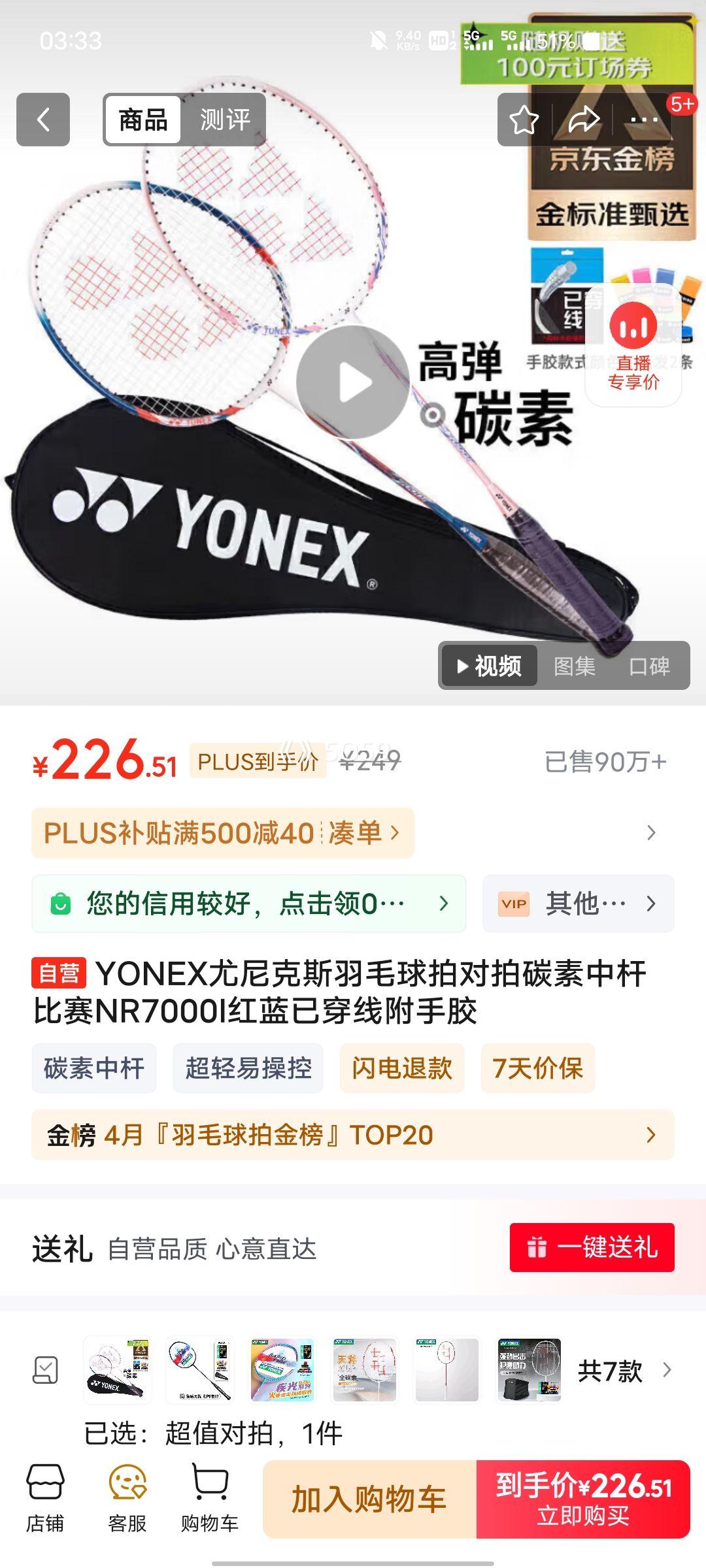Share this product
Image resolution: width=706 pixels, height=1568 pixels.
(x=584, y=120)
